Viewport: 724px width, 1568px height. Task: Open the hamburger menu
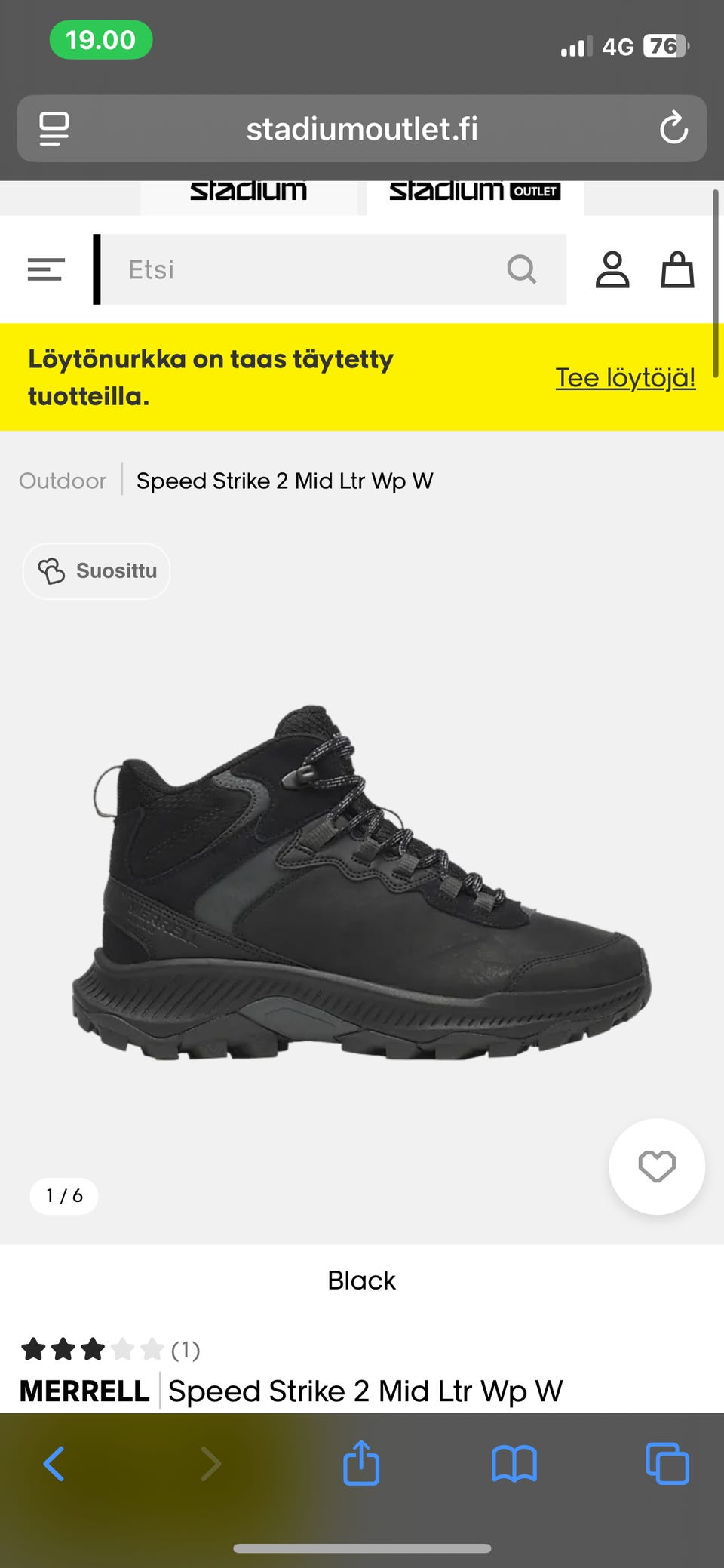pyautogui.click(x=46, y=269)
